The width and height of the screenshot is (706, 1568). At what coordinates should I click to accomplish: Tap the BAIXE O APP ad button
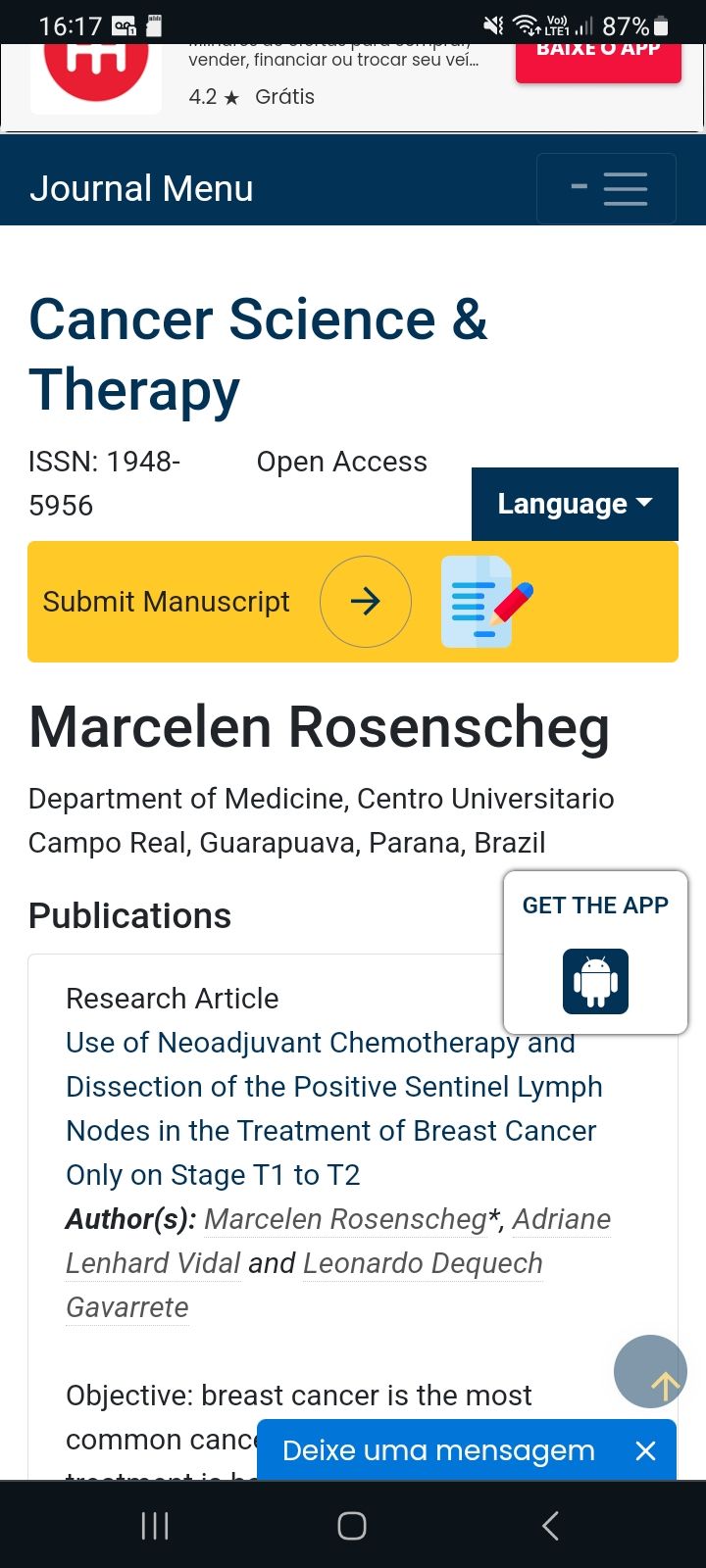tap(598, 54)
